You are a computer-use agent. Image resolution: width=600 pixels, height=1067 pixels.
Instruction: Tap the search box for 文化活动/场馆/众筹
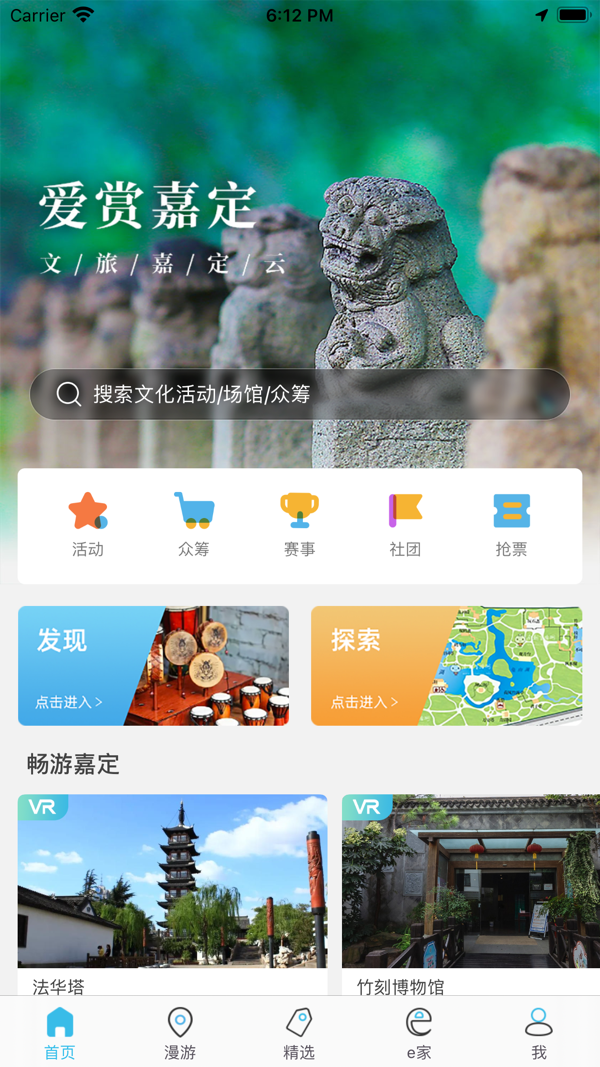click(300, 394)
